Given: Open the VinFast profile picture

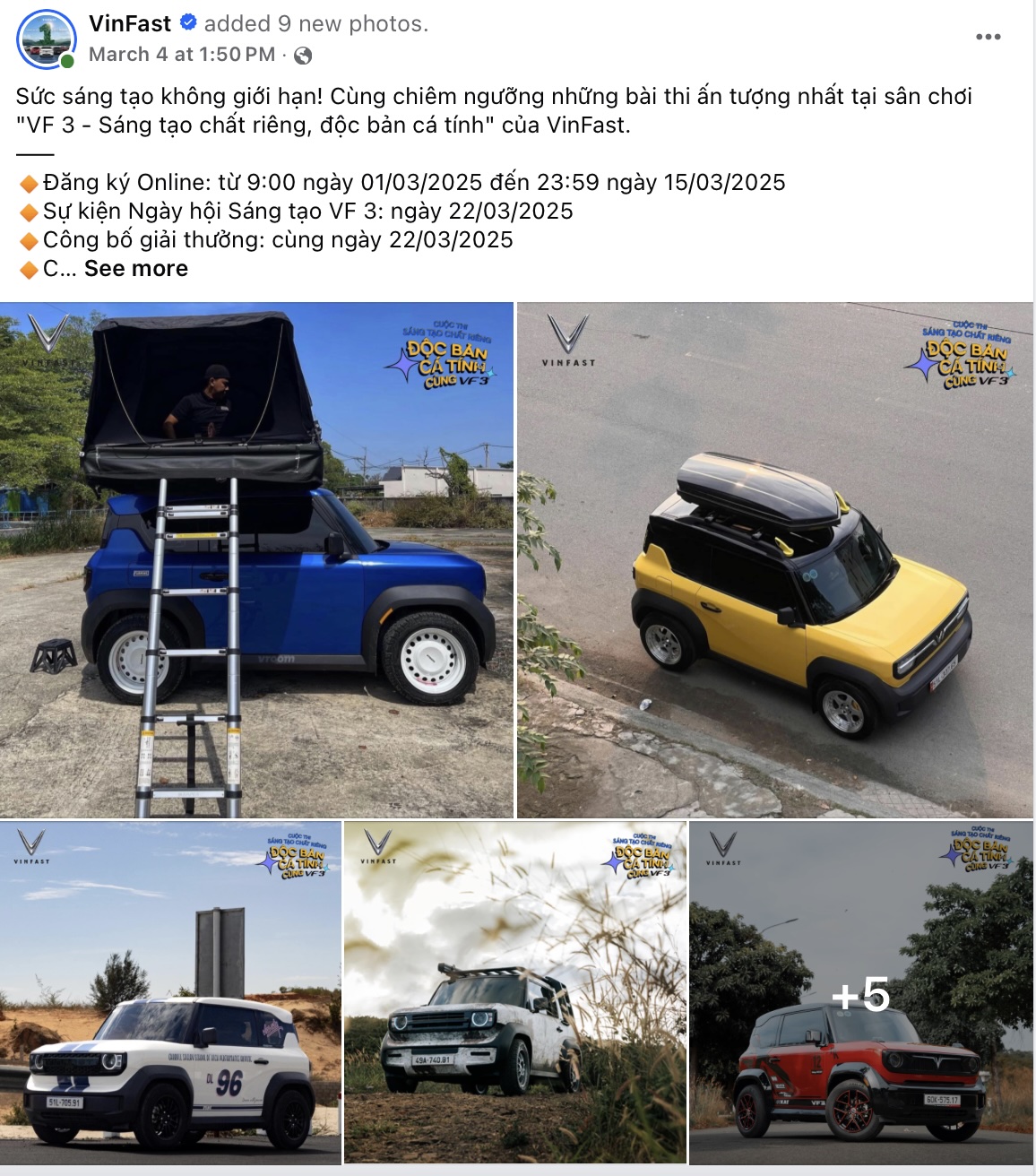Looking at the screenshot, I should [x=46, y=39].
